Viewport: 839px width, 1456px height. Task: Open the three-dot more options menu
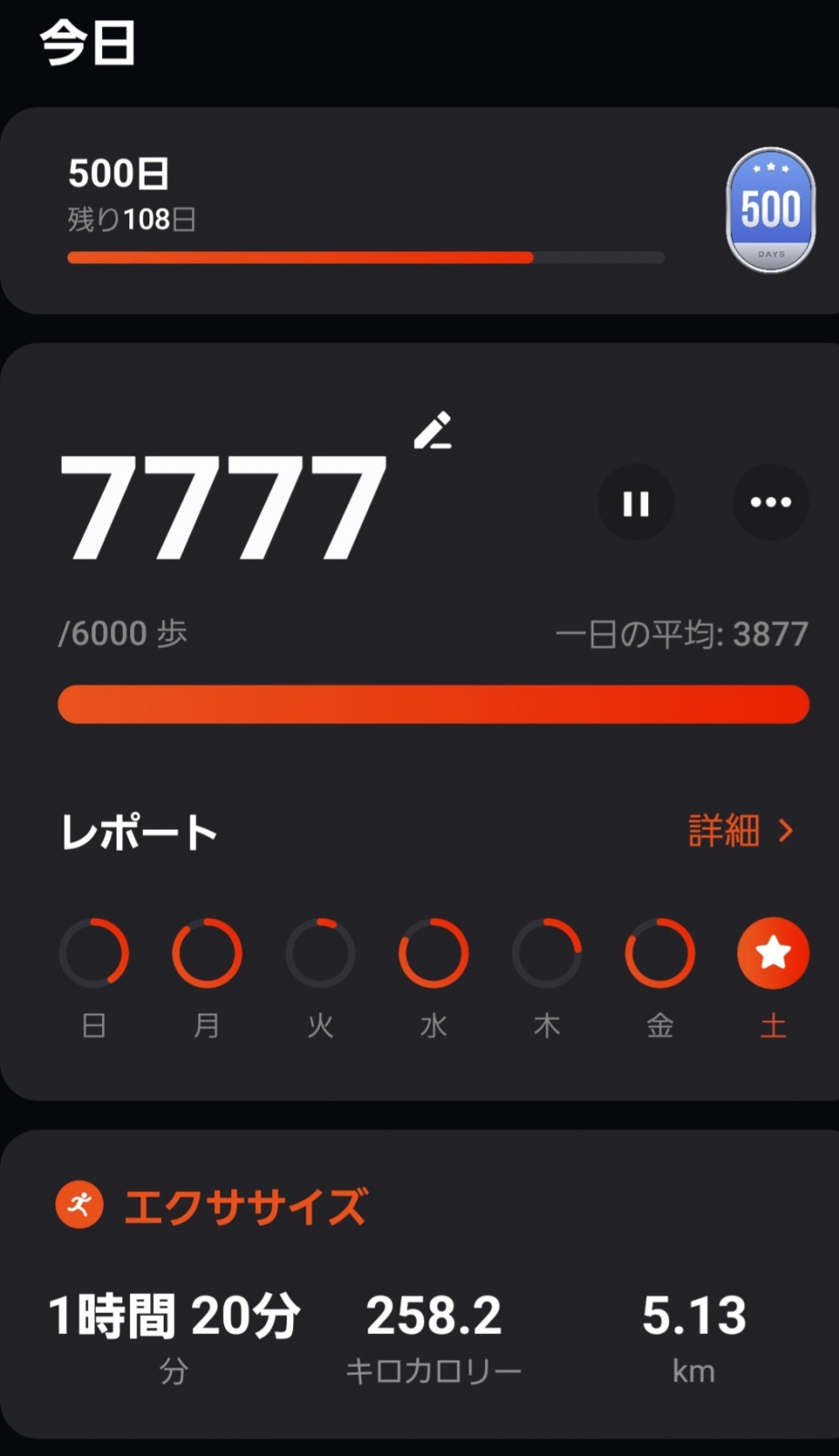point(770,502)
